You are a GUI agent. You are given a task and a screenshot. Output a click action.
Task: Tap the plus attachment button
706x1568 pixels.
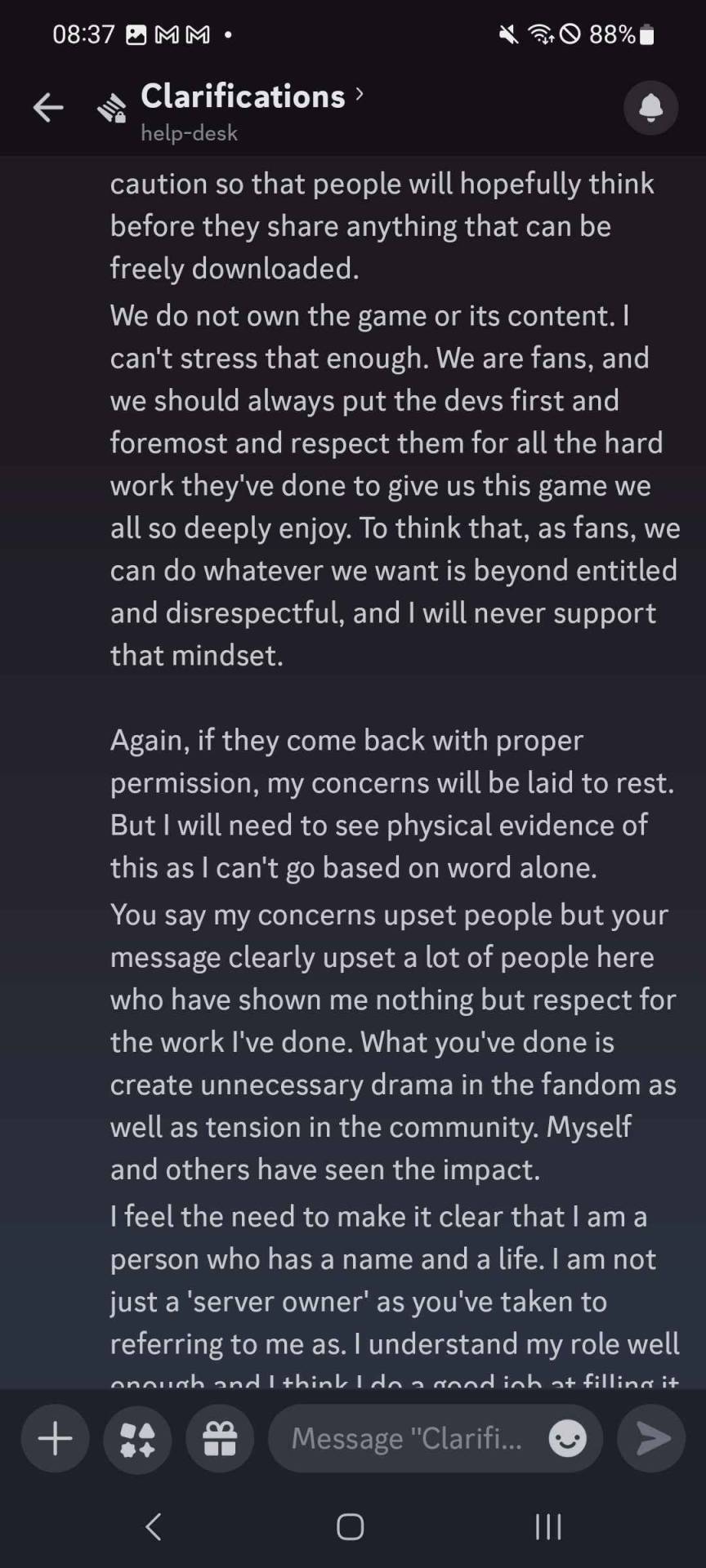(56, 1438)
